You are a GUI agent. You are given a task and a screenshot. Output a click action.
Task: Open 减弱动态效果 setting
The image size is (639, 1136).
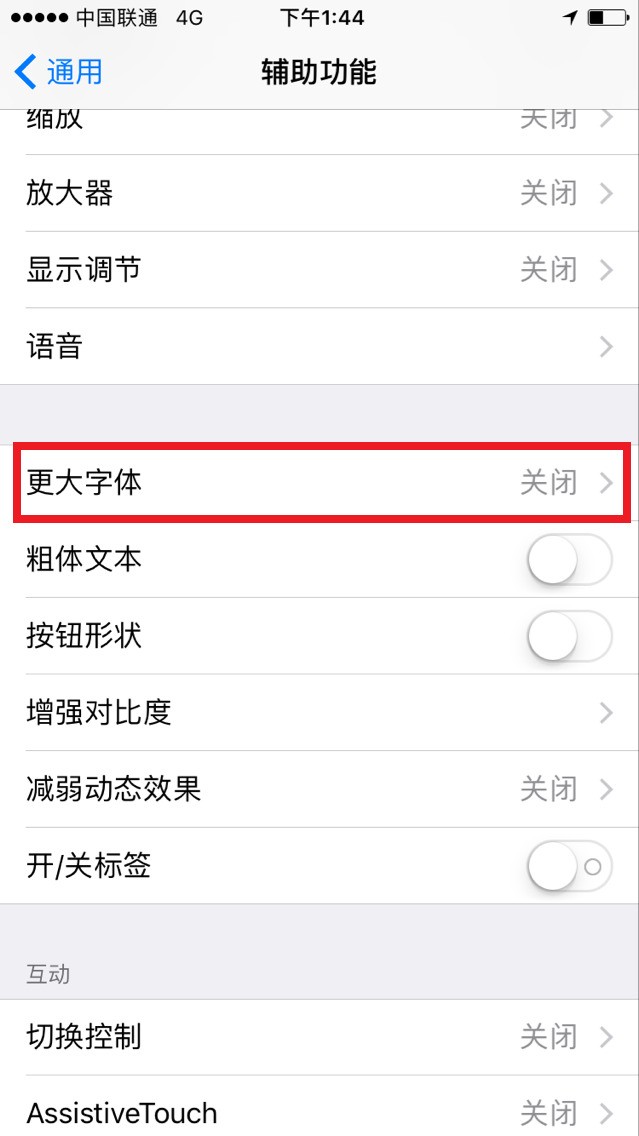pyautogui.click(x=319, y=789)
